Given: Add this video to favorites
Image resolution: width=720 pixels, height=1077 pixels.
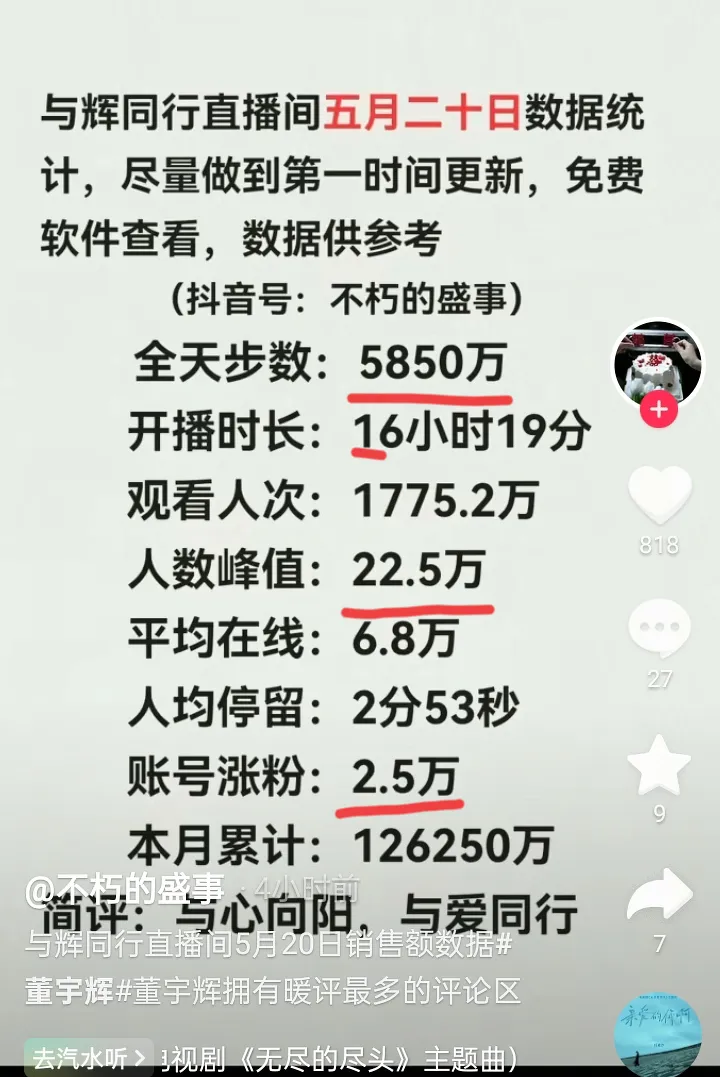Looking at the screenshot, I should click(659, 766).
